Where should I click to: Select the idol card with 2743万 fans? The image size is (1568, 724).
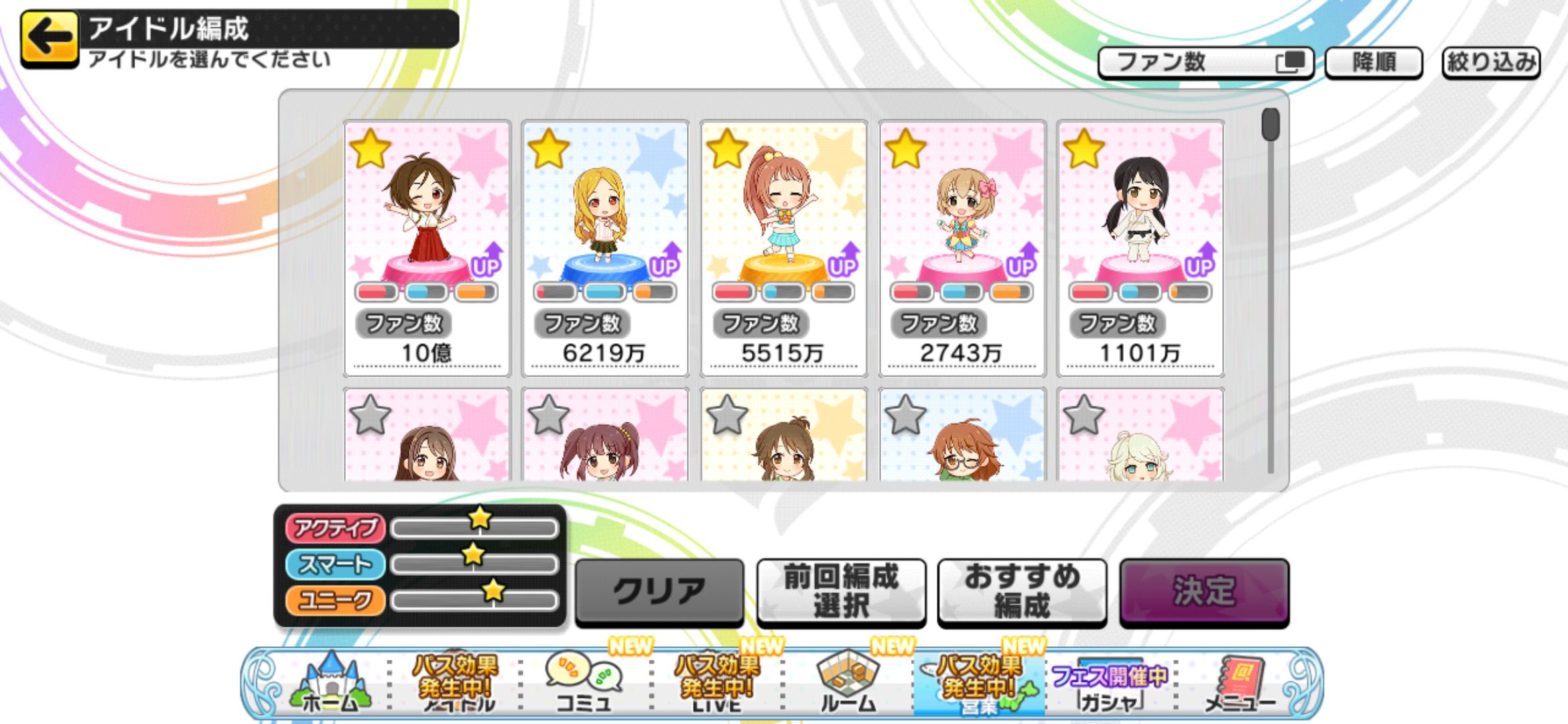click(962, 248)
